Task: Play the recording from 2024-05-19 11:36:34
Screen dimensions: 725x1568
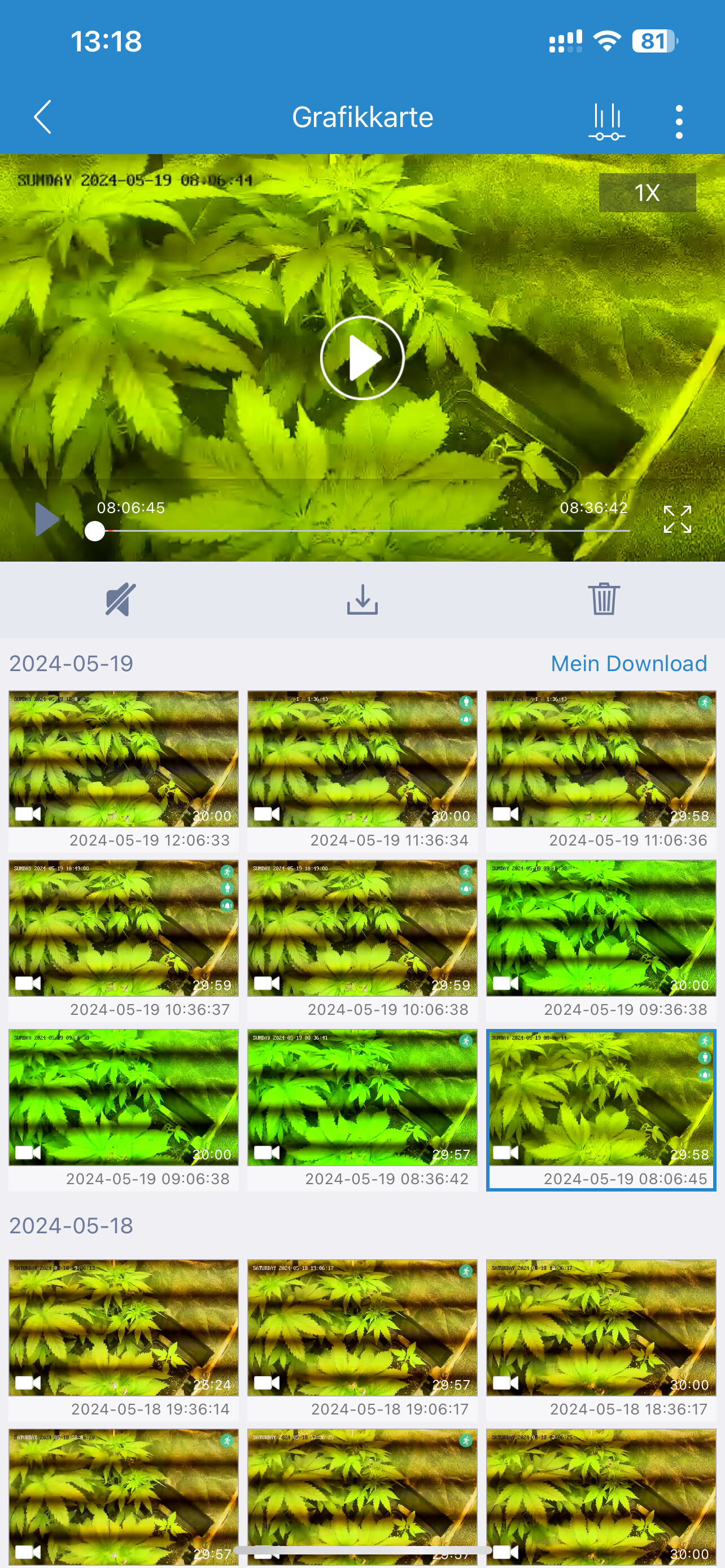Action: [x=362, y=759]
